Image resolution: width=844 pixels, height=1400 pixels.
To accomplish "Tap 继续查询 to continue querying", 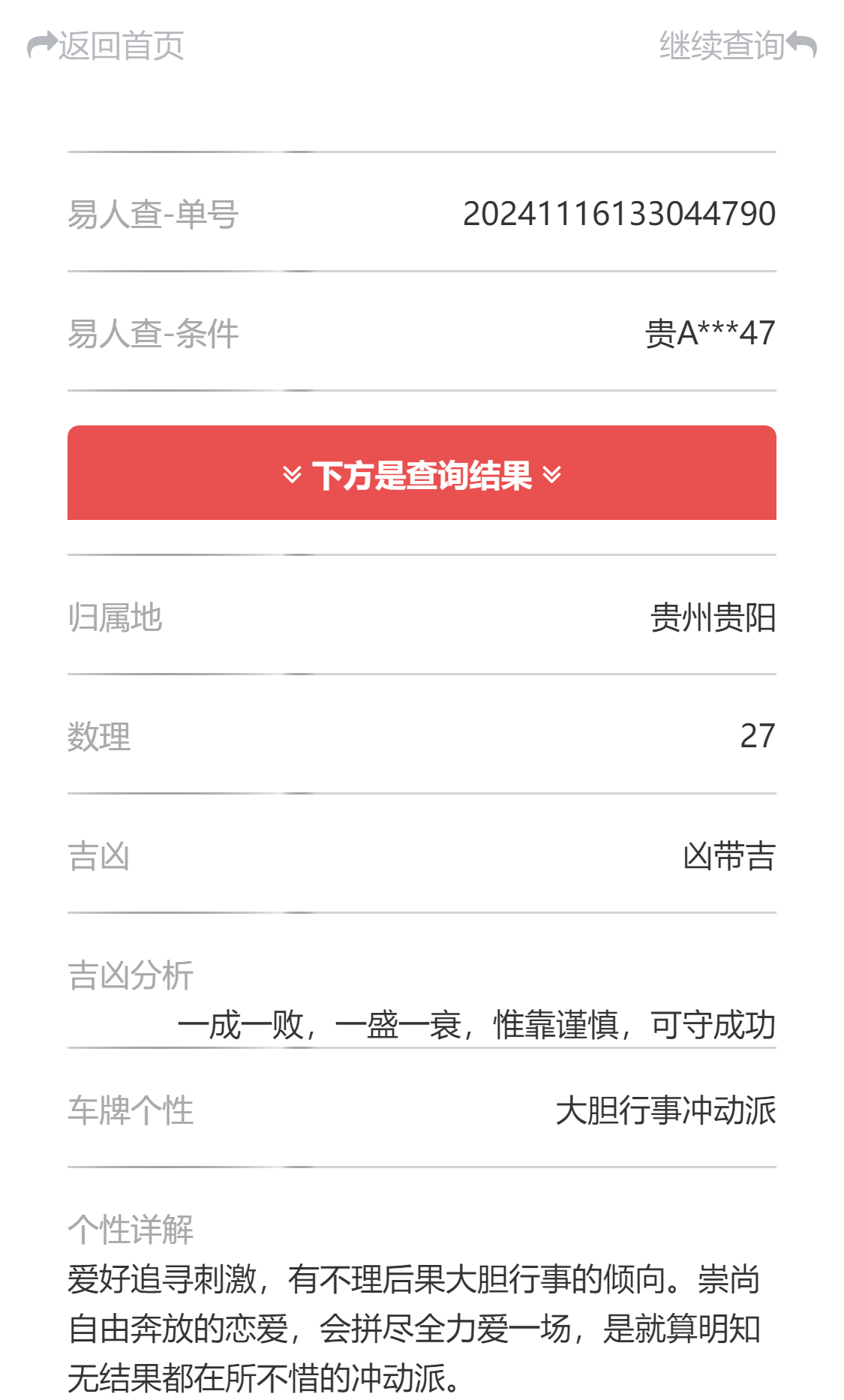I will point(737,46).
